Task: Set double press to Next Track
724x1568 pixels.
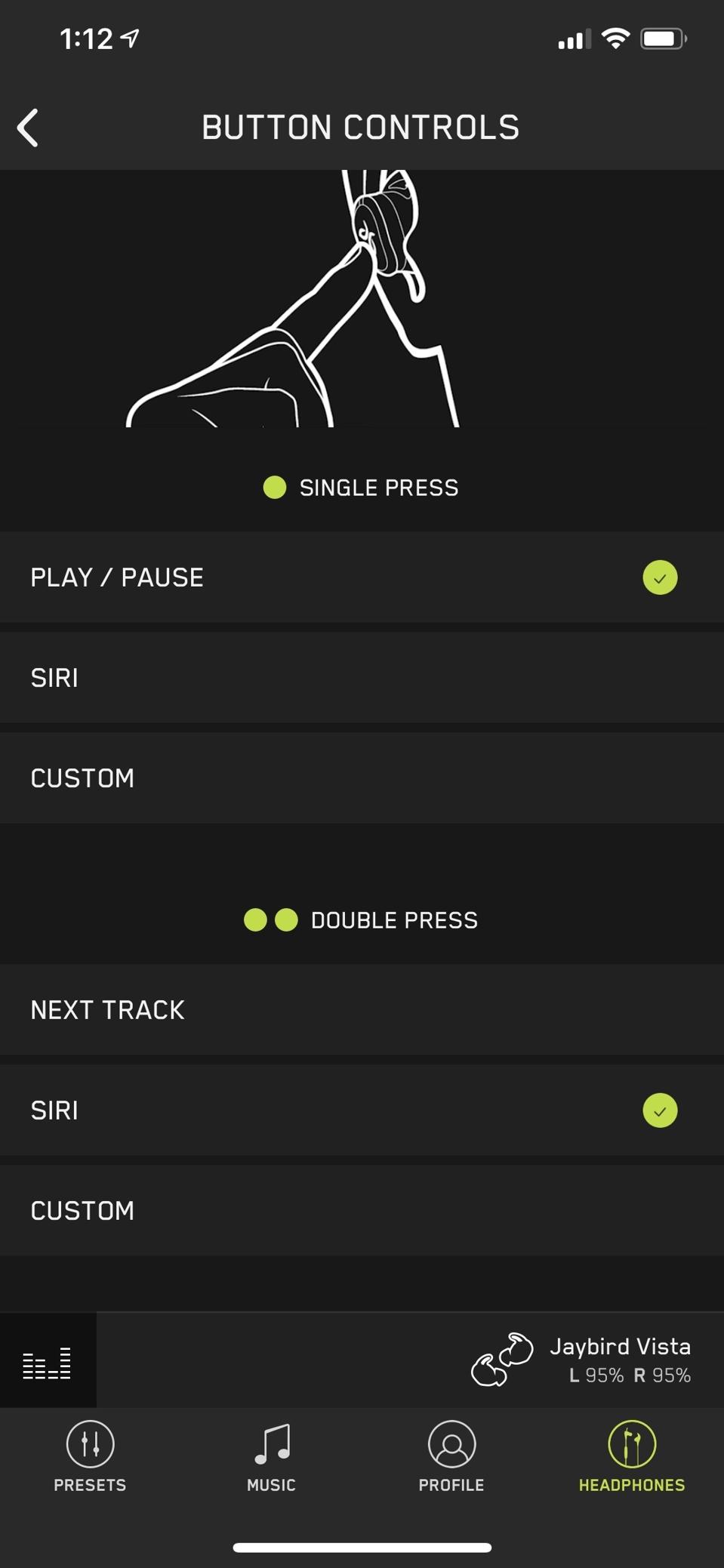Action: [x=362, y=1010]
